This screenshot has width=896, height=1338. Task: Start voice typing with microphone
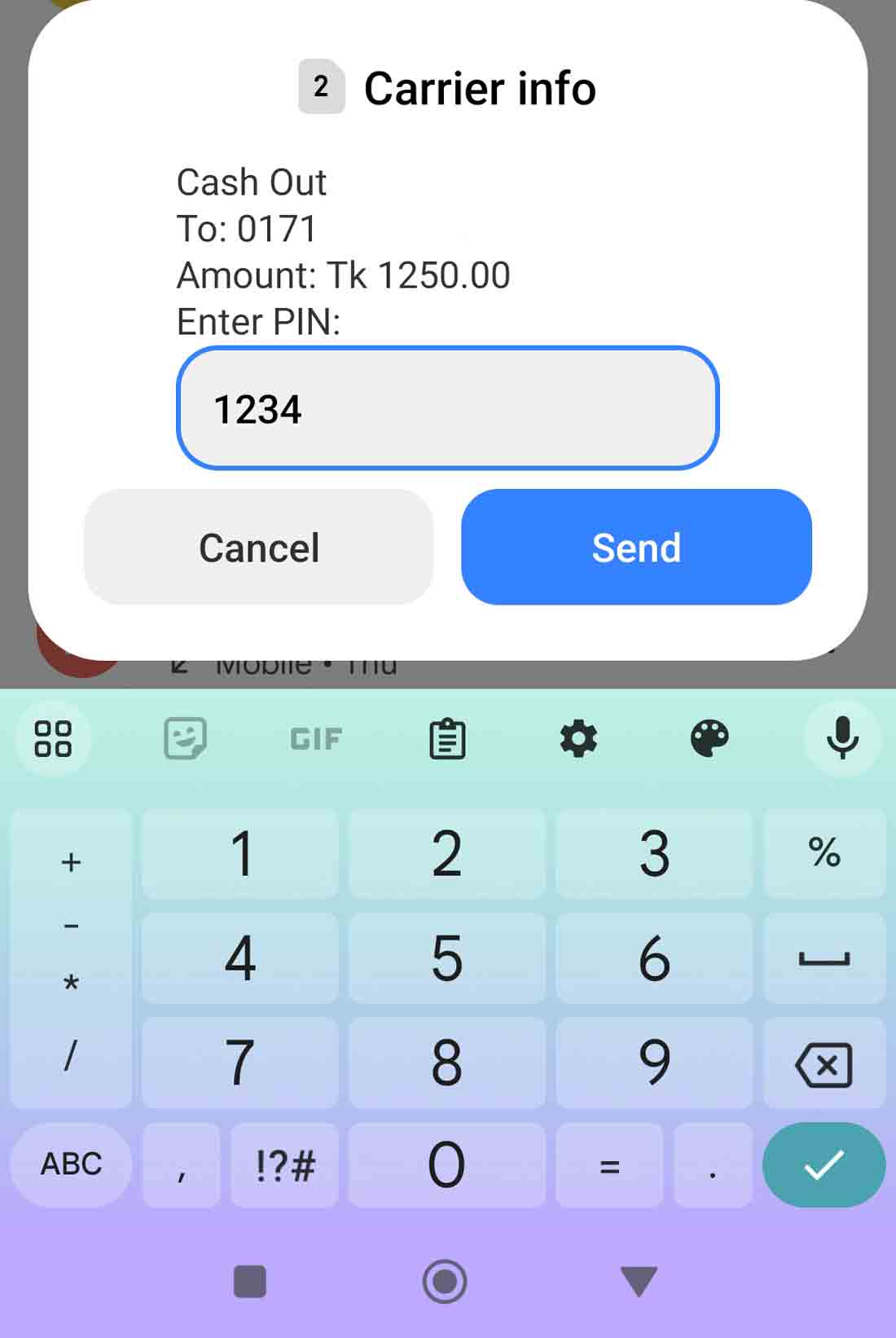(x=842, y=737)
